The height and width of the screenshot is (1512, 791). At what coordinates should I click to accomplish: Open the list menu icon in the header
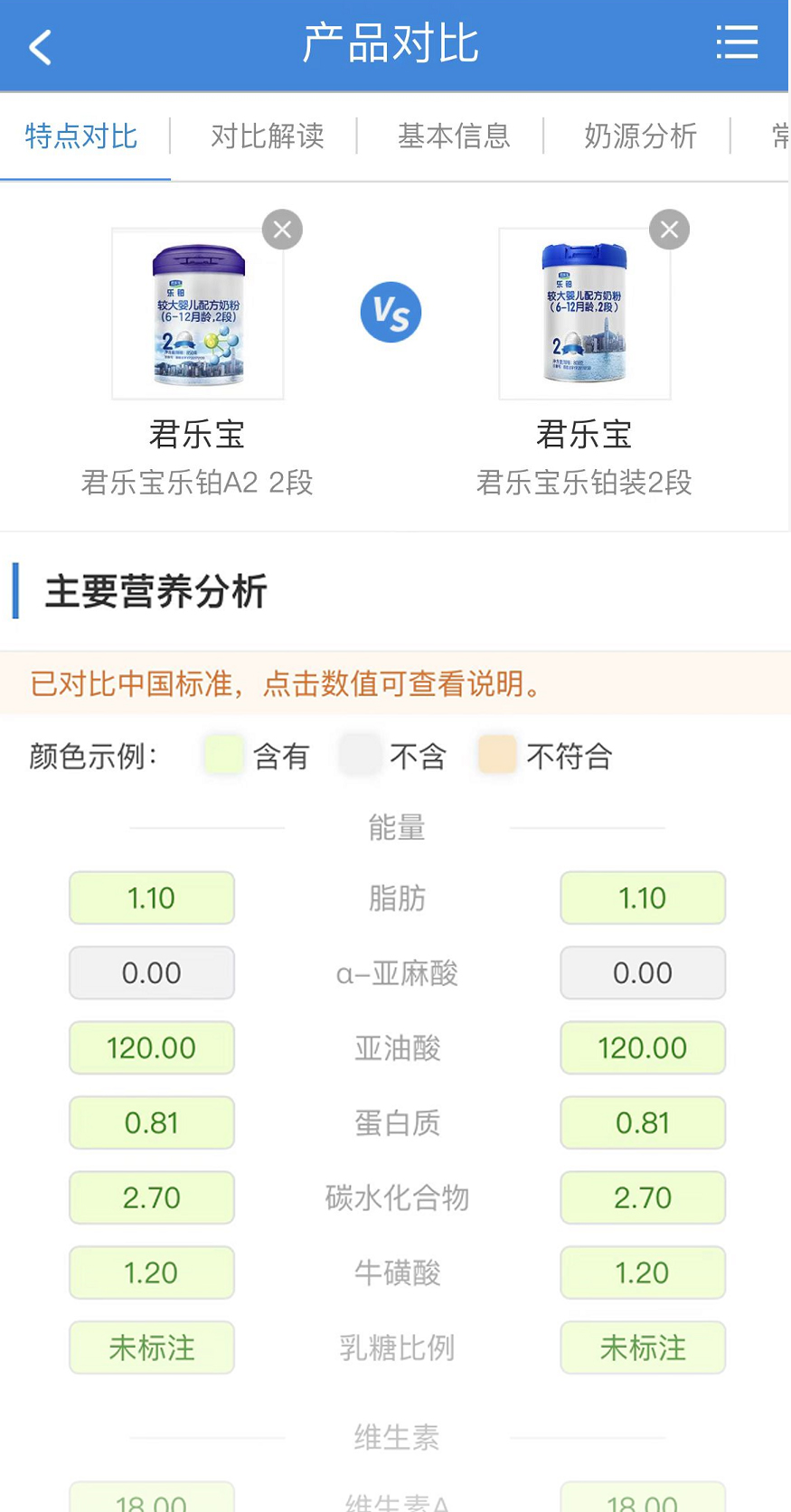click(737, 43)
